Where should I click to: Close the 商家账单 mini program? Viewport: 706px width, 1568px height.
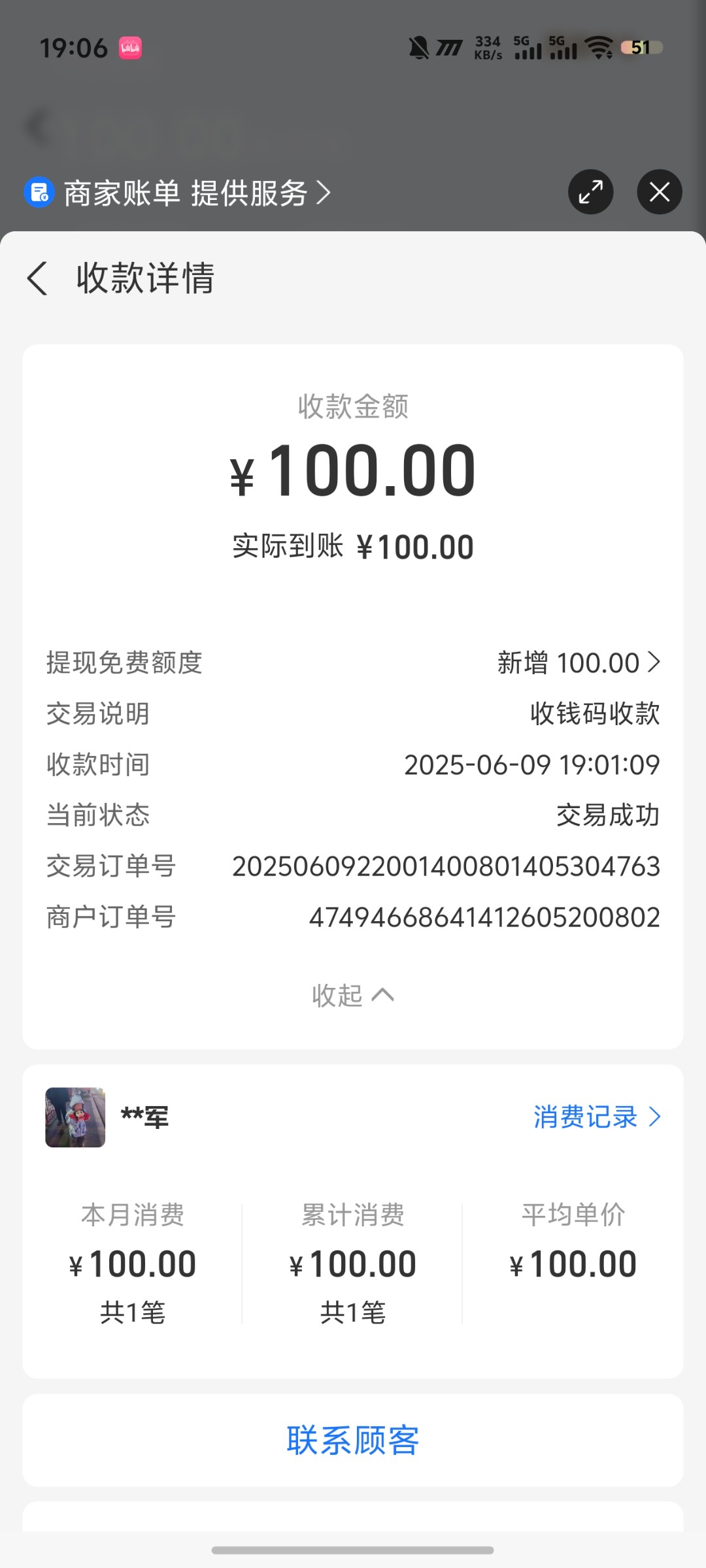[x=659, y=192]
